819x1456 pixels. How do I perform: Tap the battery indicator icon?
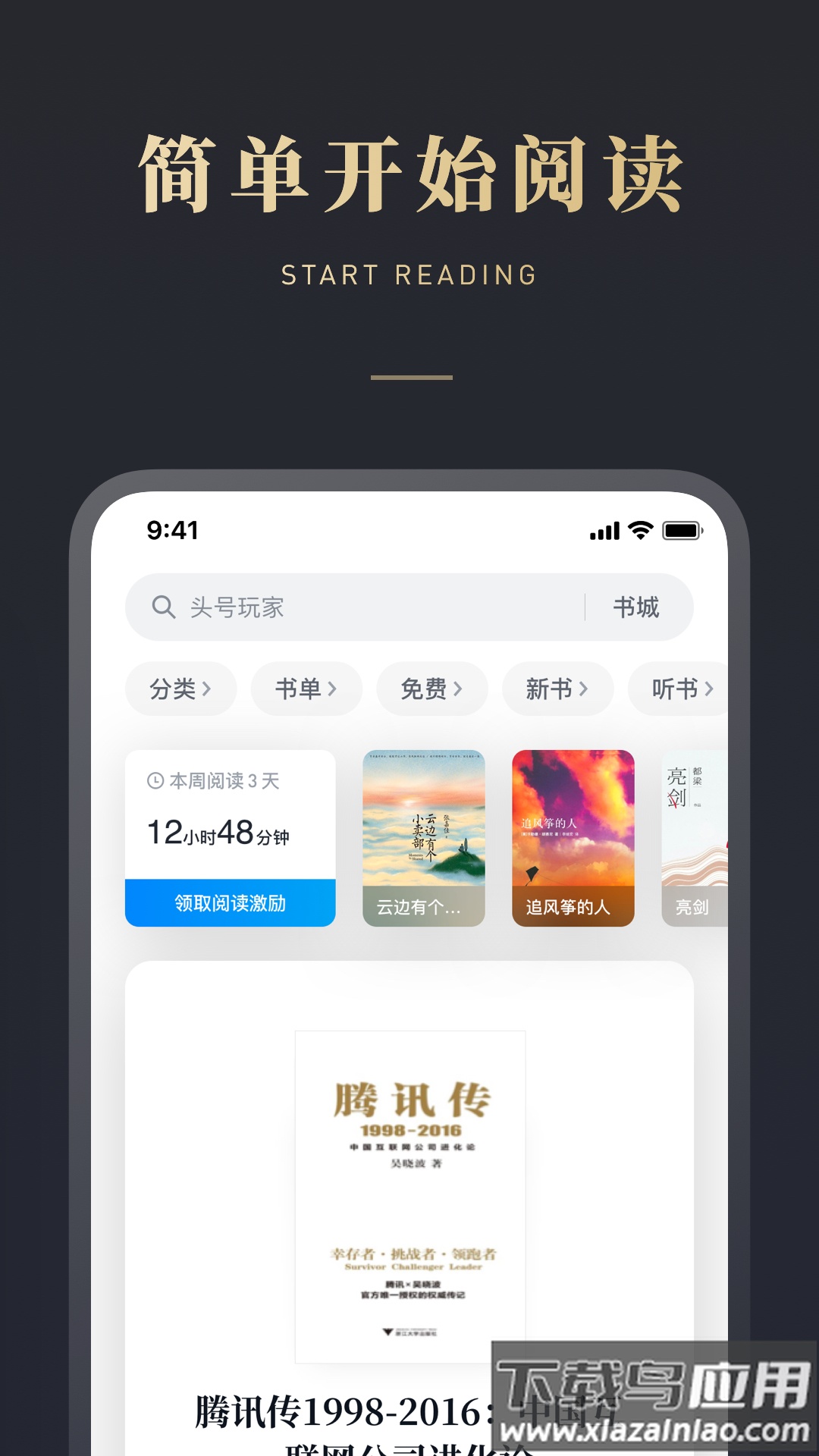[x=682, y=532]
